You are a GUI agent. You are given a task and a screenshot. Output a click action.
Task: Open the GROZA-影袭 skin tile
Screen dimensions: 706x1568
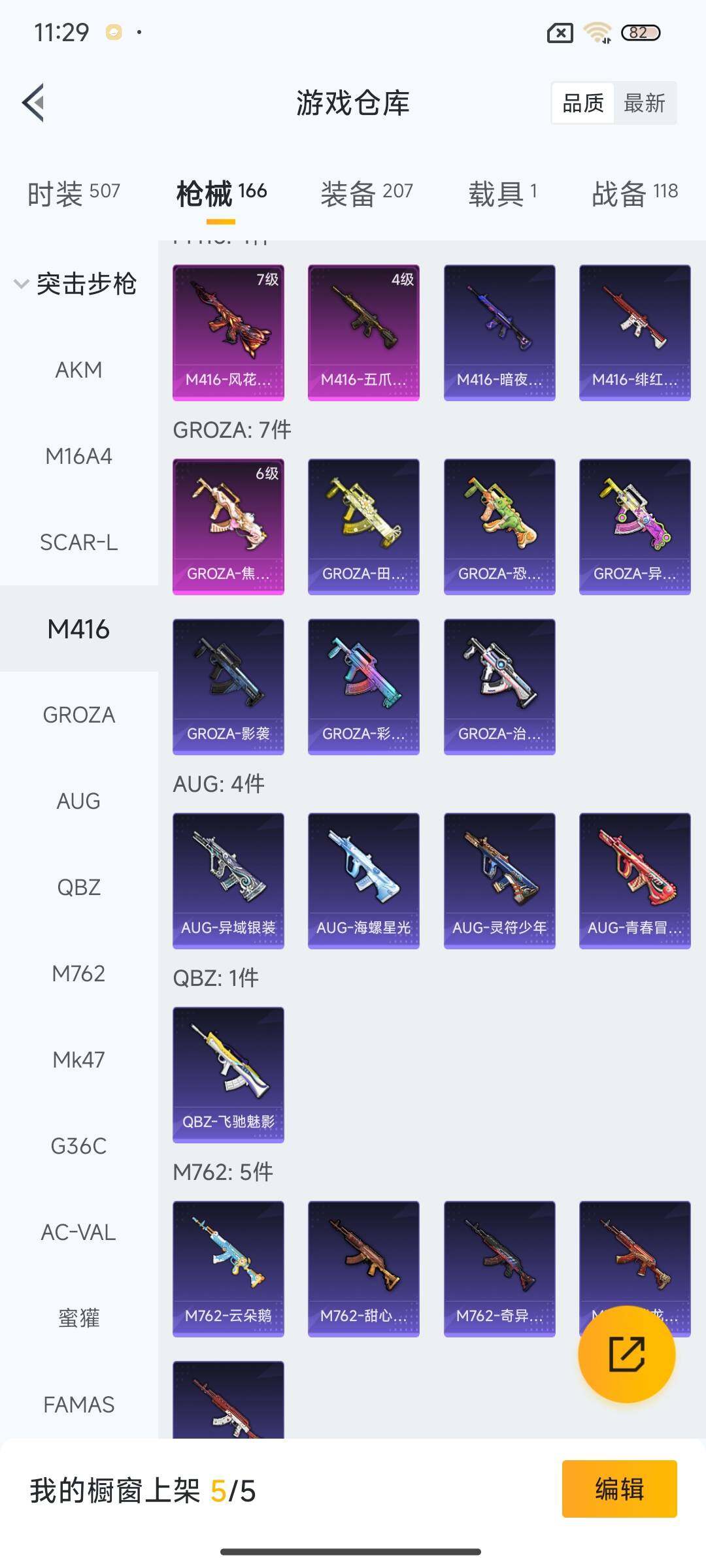(228, 686)
